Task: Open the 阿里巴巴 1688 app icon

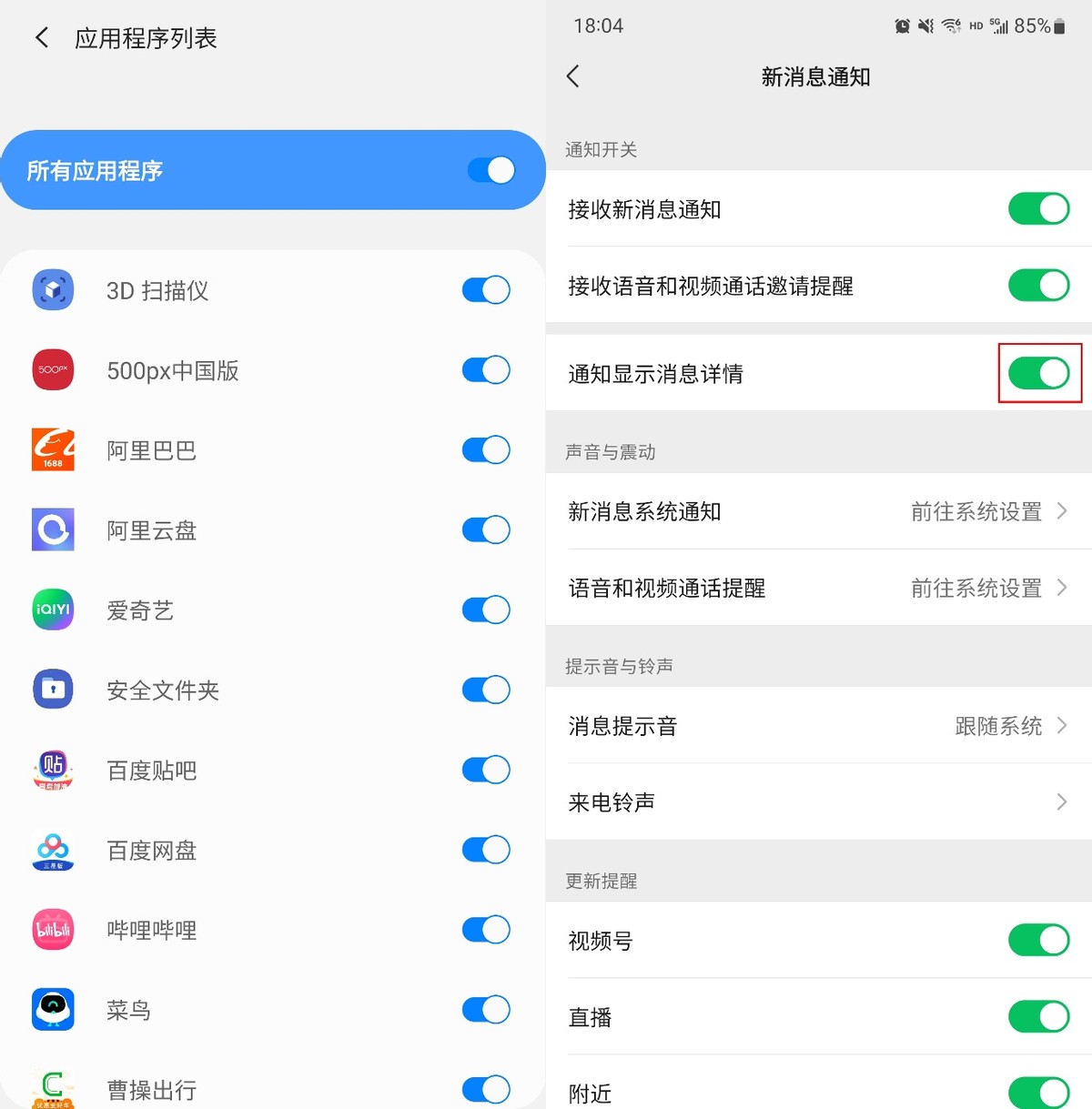Action: coord(53,449)
